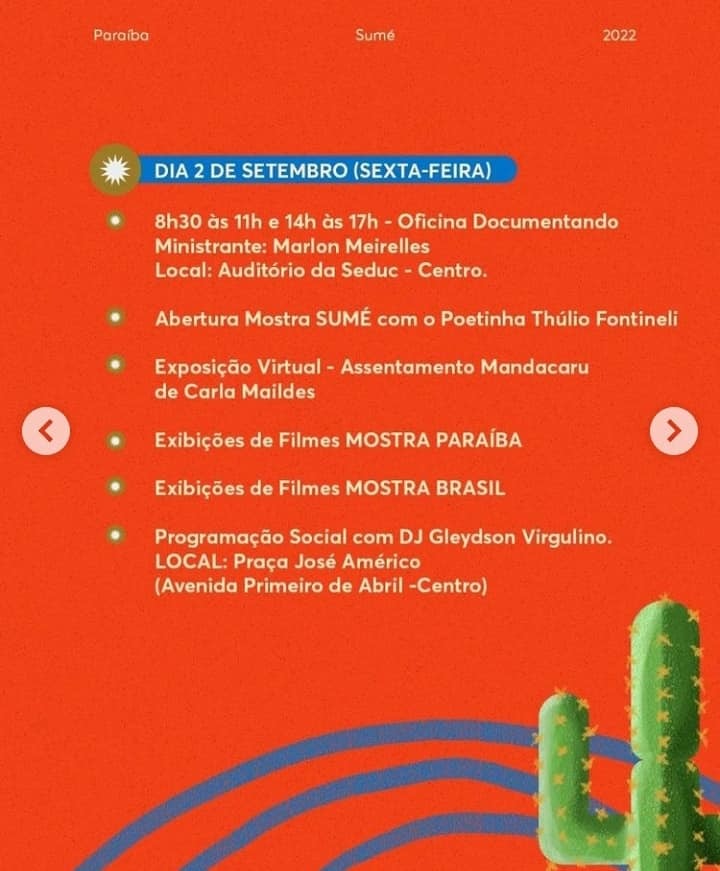Go to the next carousel image
Screen dimensions: 720x871
(673, 431)
